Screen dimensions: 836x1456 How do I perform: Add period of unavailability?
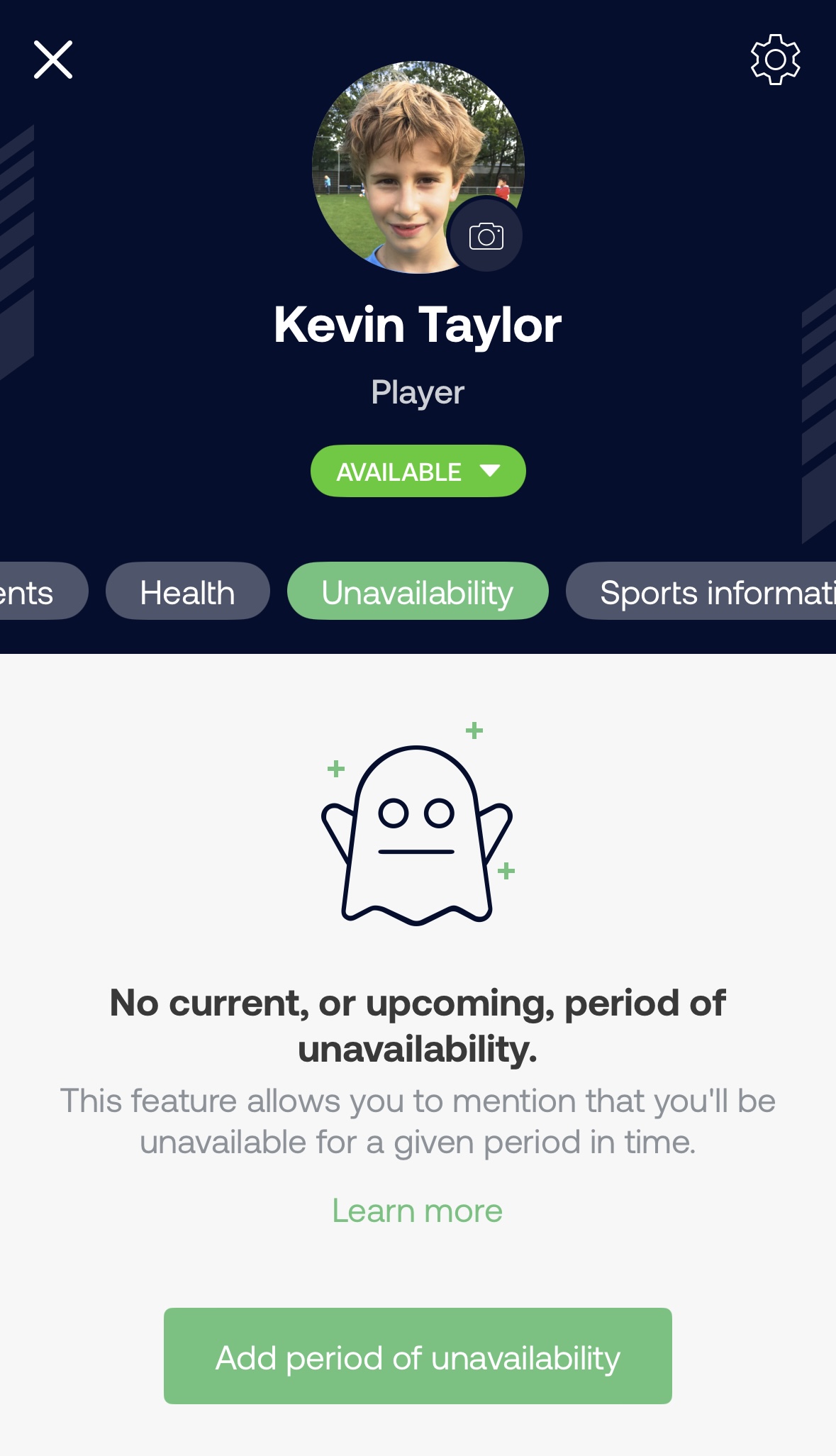tap(418, 1356)
